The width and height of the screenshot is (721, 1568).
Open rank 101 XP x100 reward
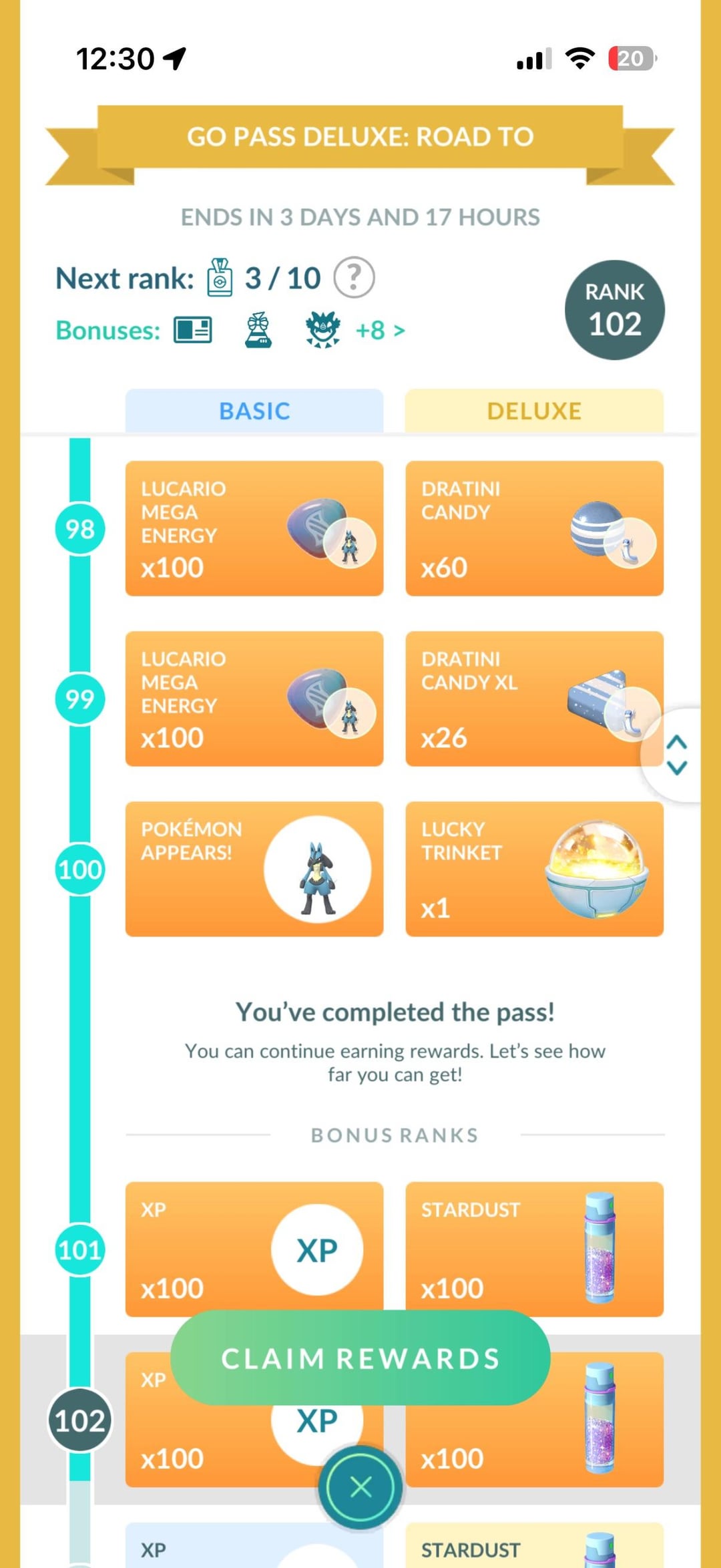click(x=254, y=1247)
